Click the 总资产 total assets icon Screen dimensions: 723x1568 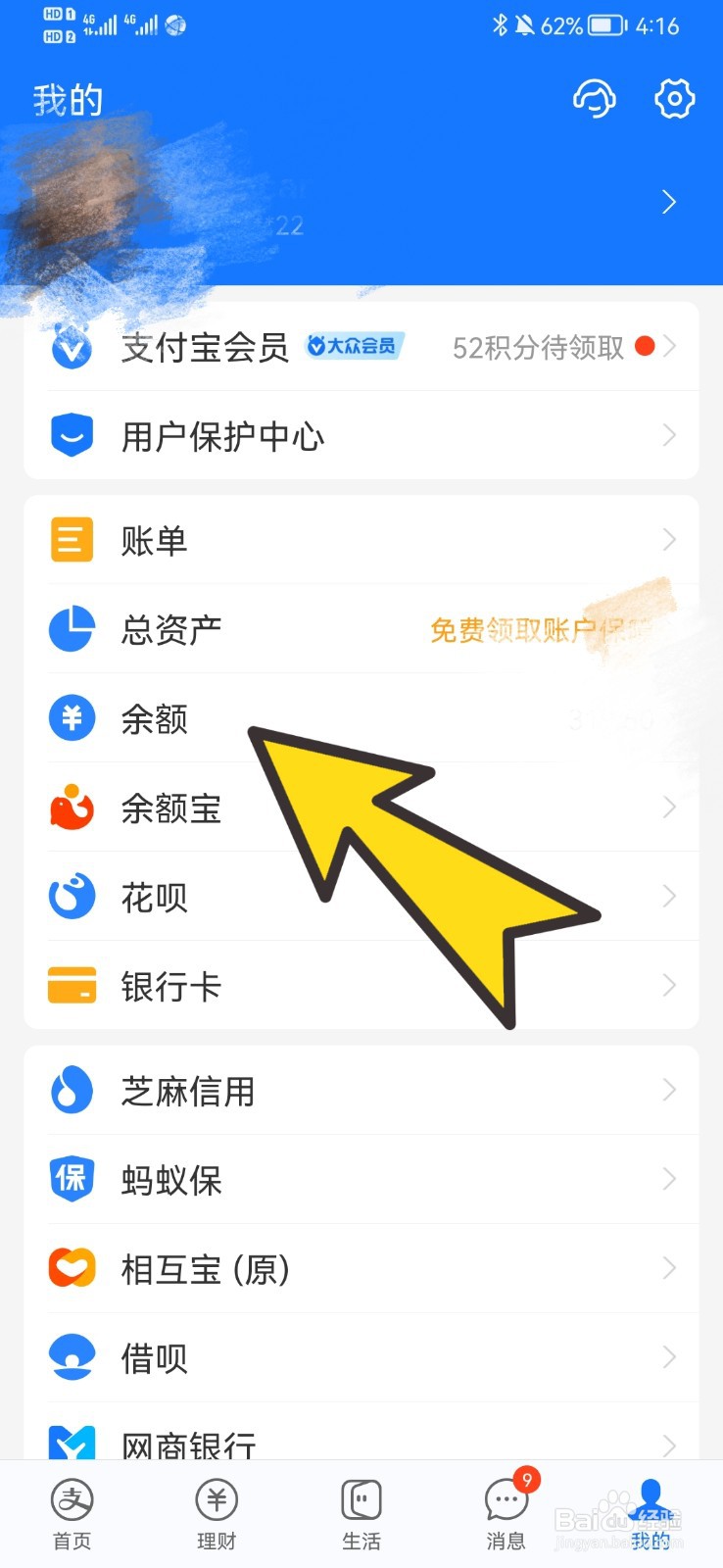(x=71, y=629)
